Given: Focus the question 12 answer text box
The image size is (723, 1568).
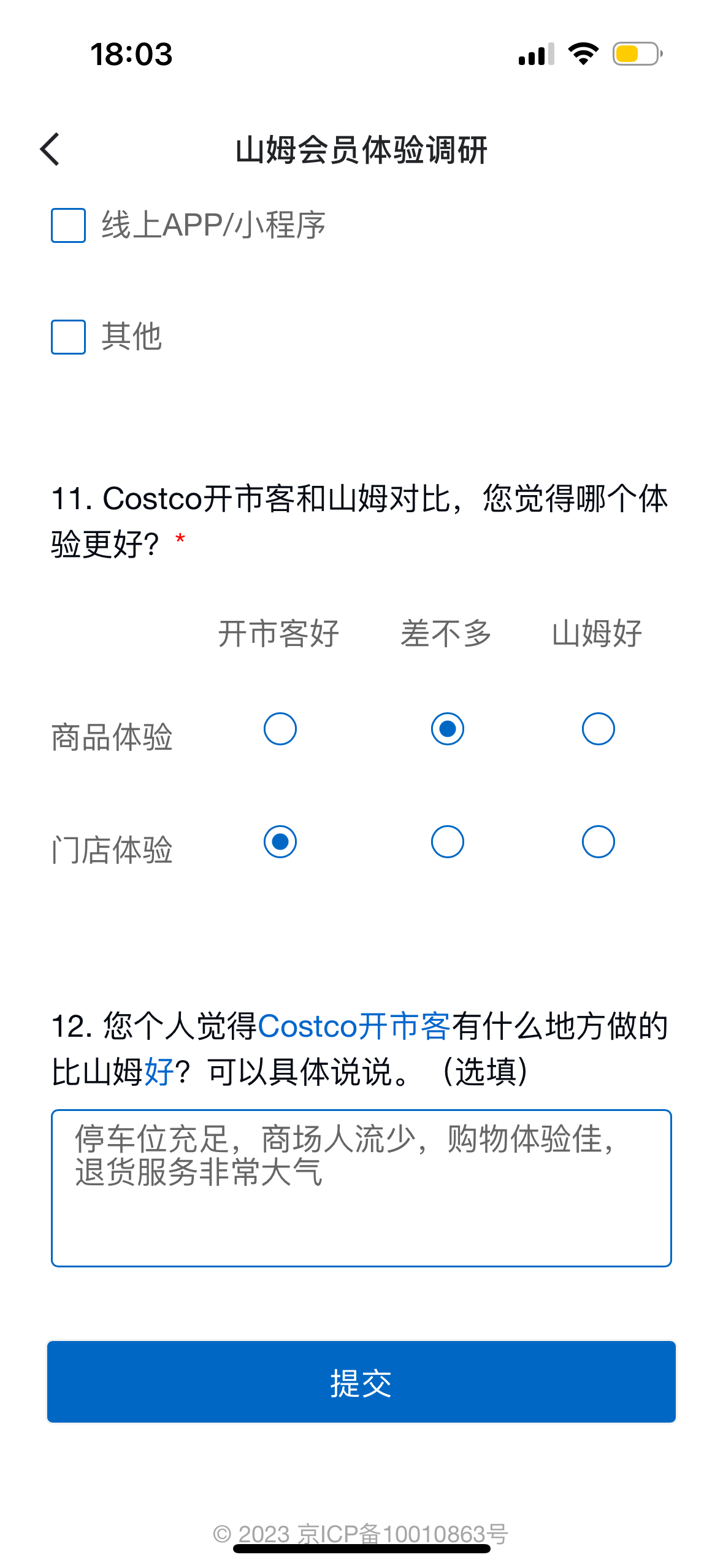Looking at the screenshot, I should 361,1188.
